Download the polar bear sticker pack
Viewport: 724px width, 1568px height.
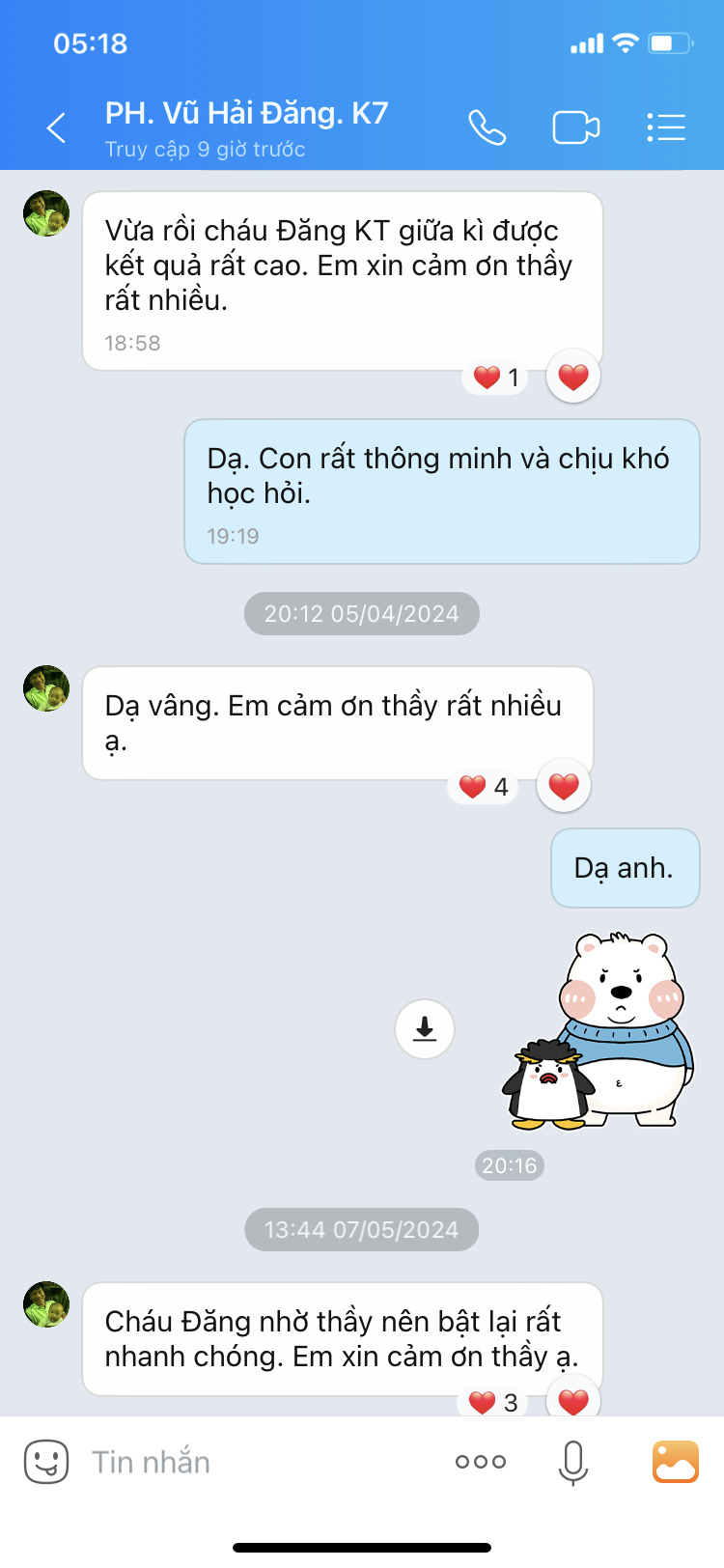click(425, 1029)
